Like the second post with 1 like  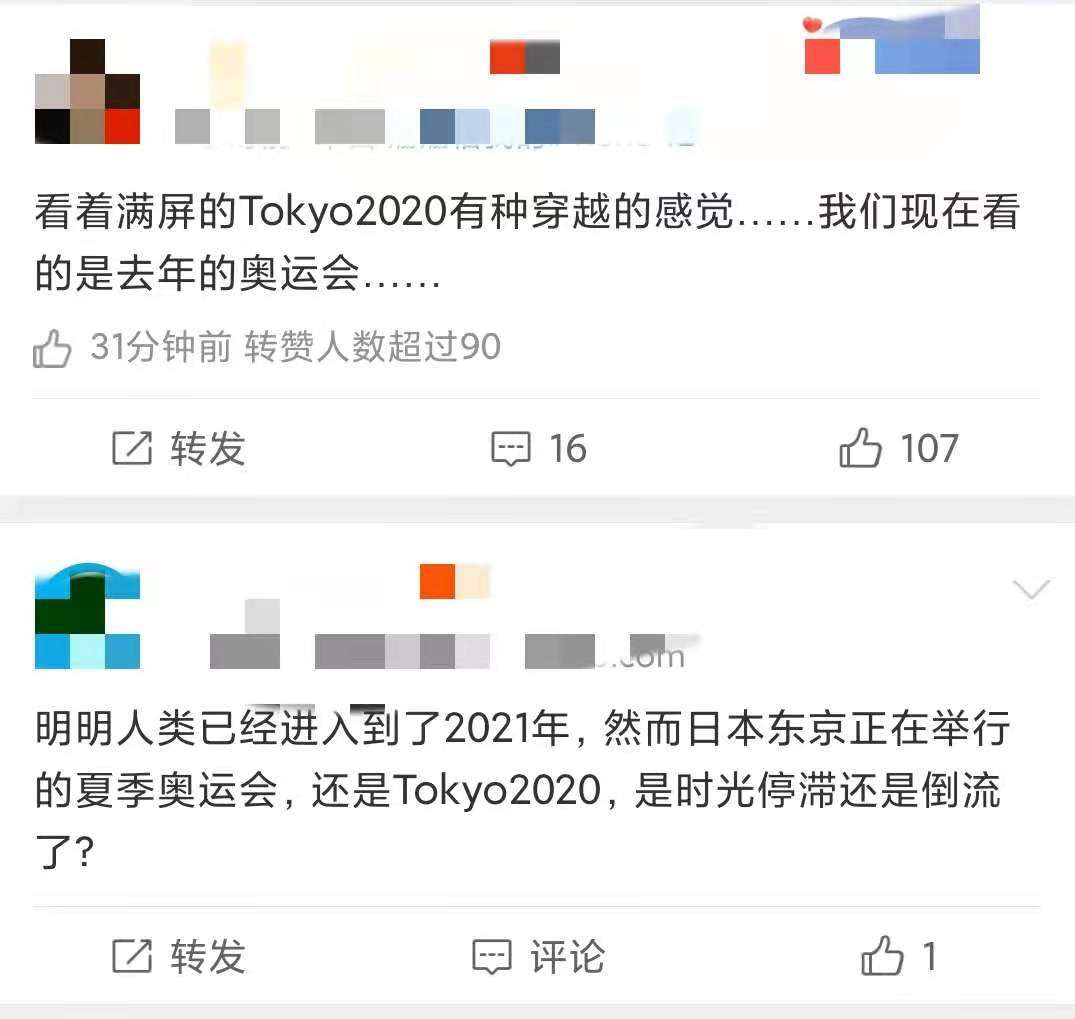[898, 957]
